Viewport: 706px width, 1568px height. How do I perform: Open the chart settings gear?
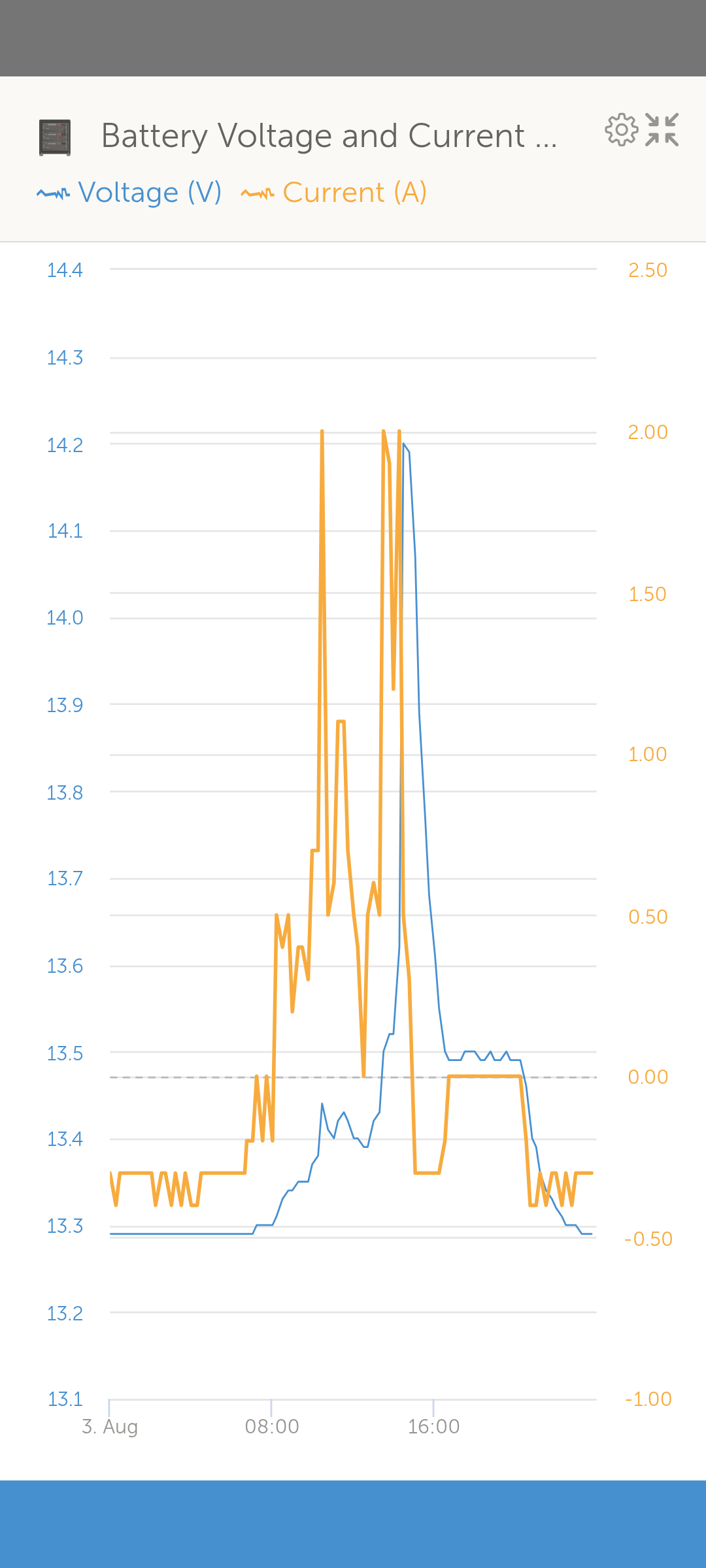pos(621,130)
